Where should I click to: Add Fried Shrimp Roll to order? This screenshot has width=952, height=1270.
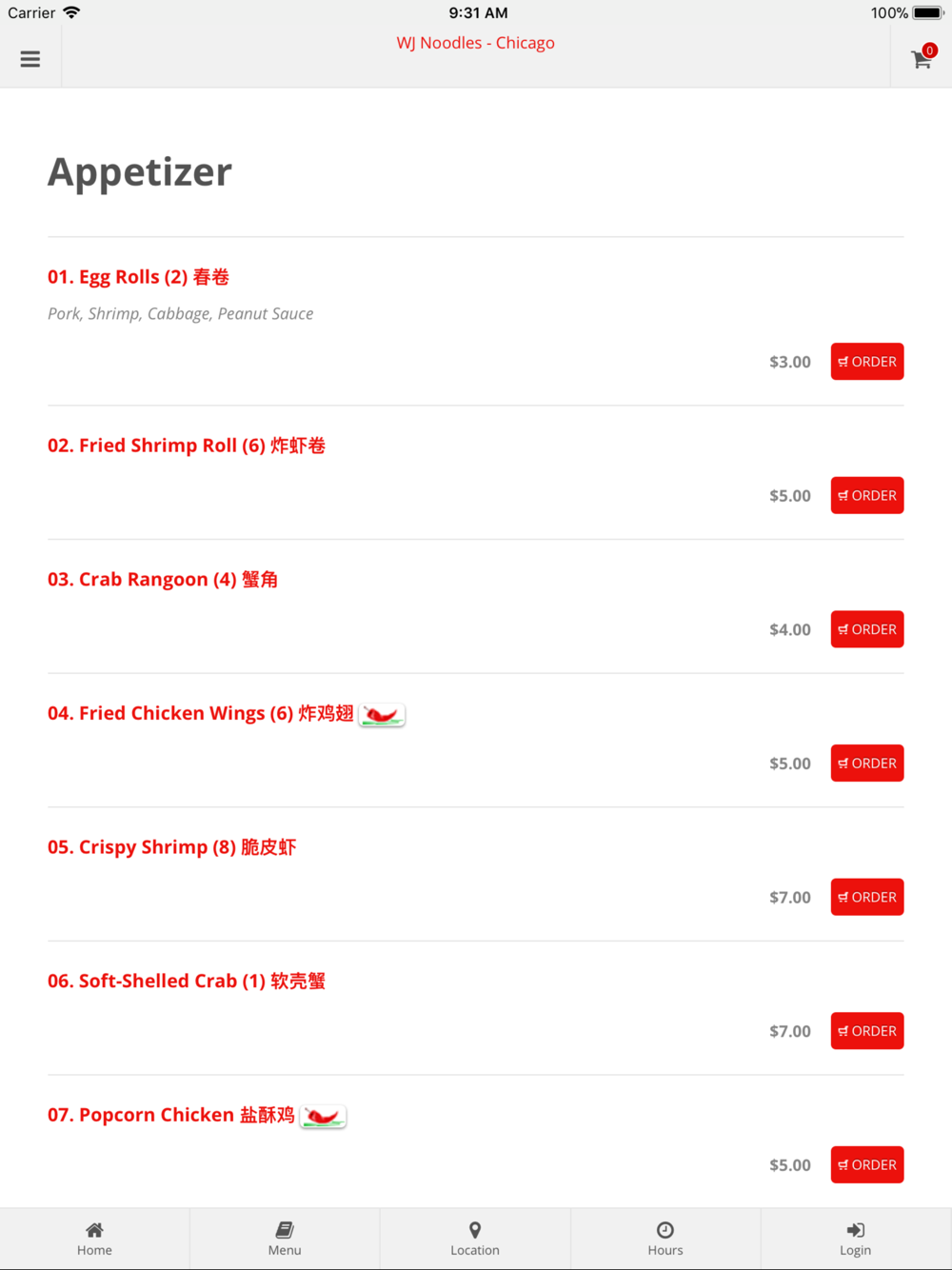(x=866, y=496)
